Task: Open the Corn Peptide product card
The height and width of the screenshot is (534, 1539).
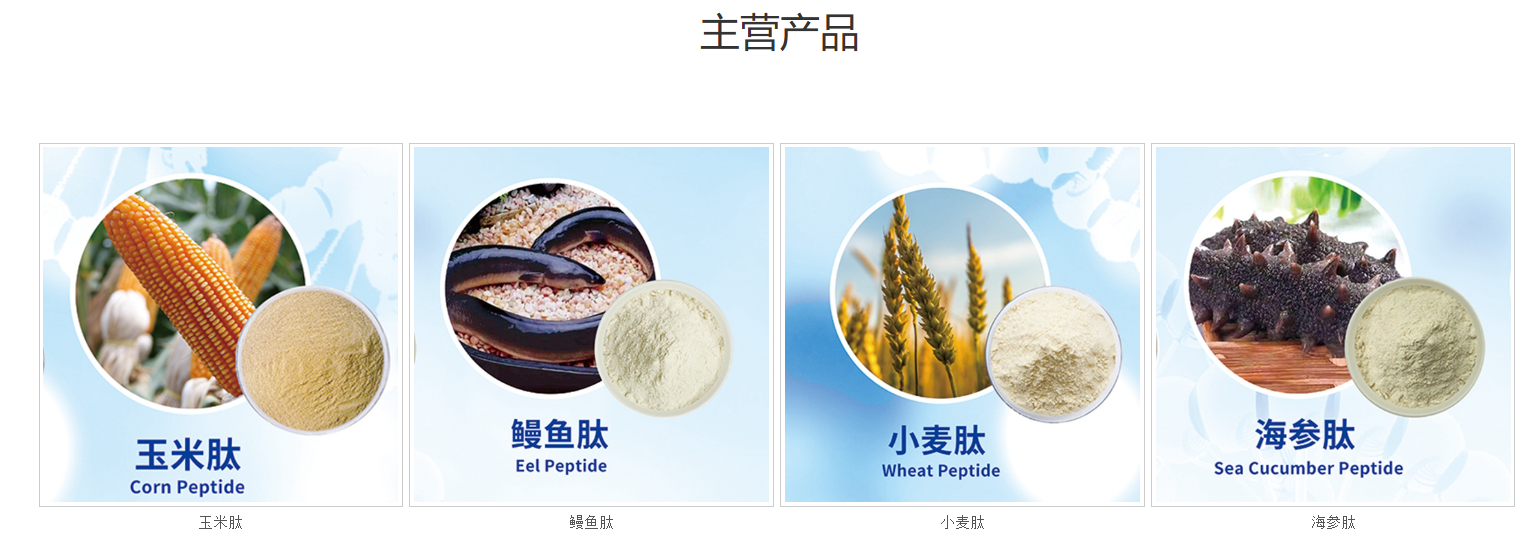Action: point(221,325)
